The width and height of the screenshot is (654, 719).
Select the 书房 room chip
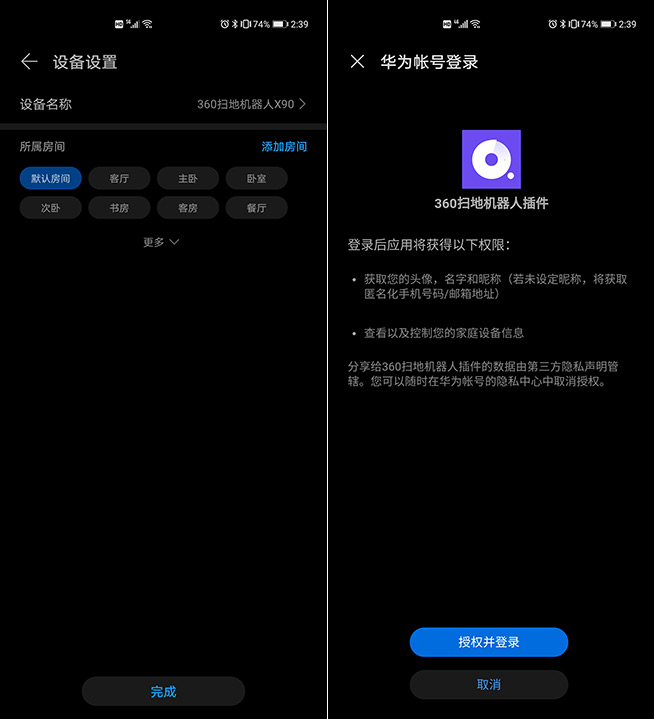click(119, 208)
